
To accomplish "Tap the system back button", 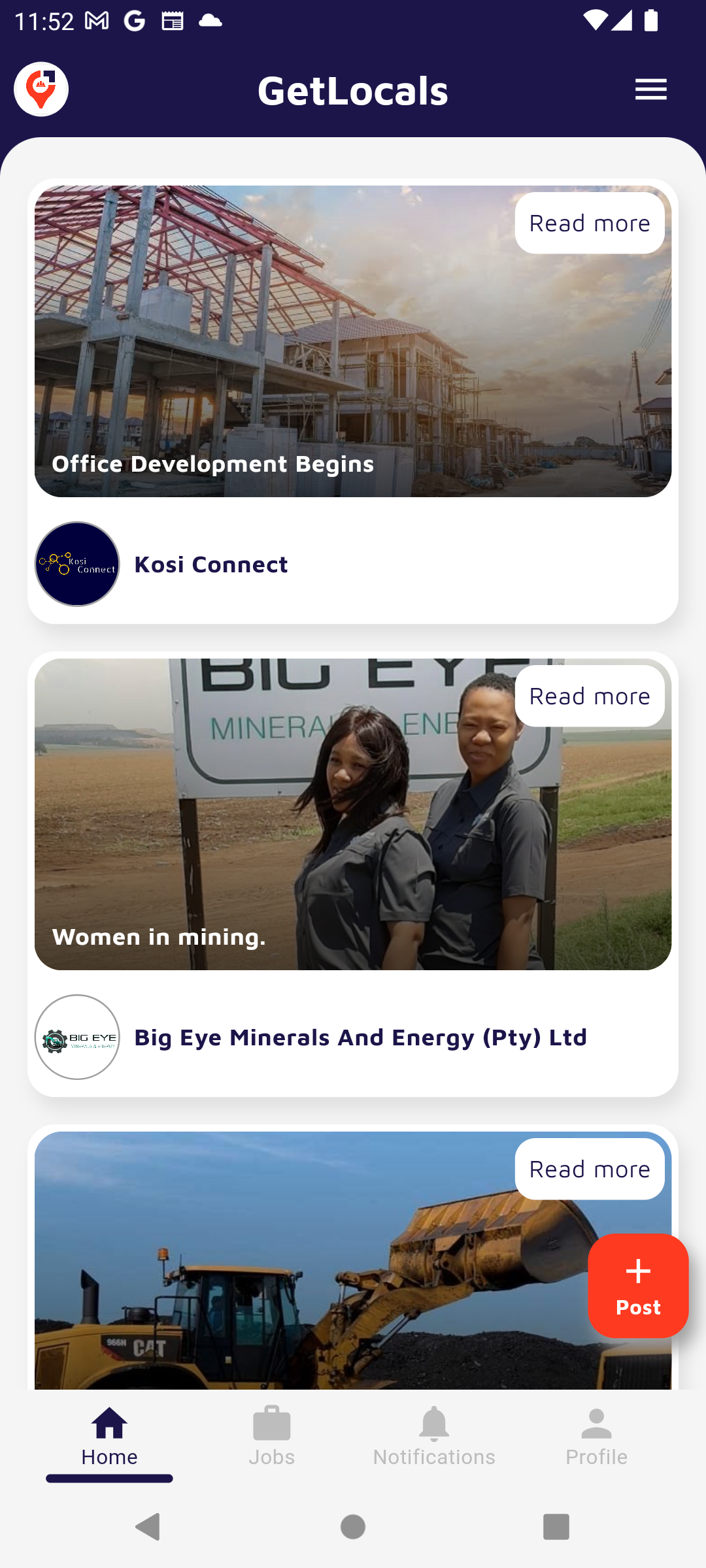I will pos(148,1527).
